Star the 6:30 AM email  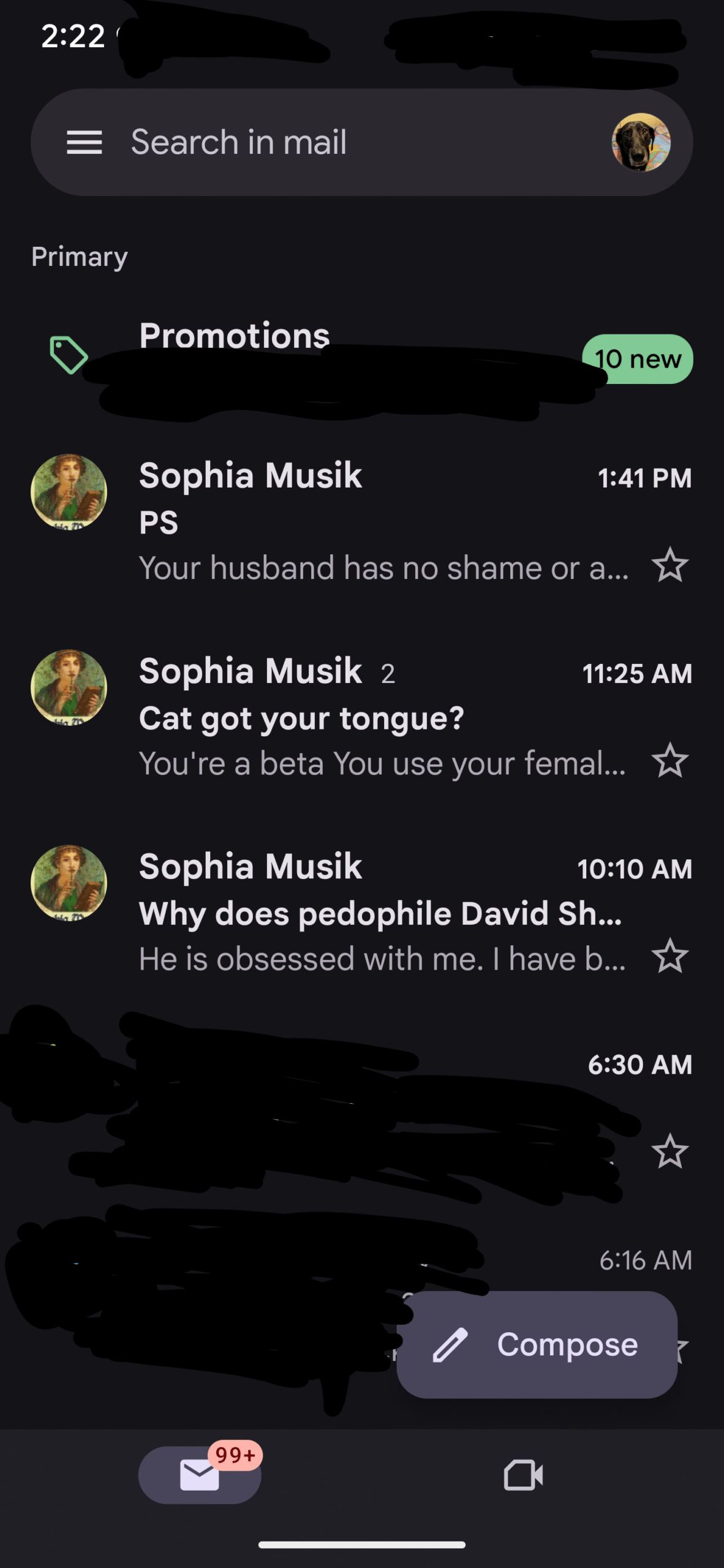[670, 1151]
